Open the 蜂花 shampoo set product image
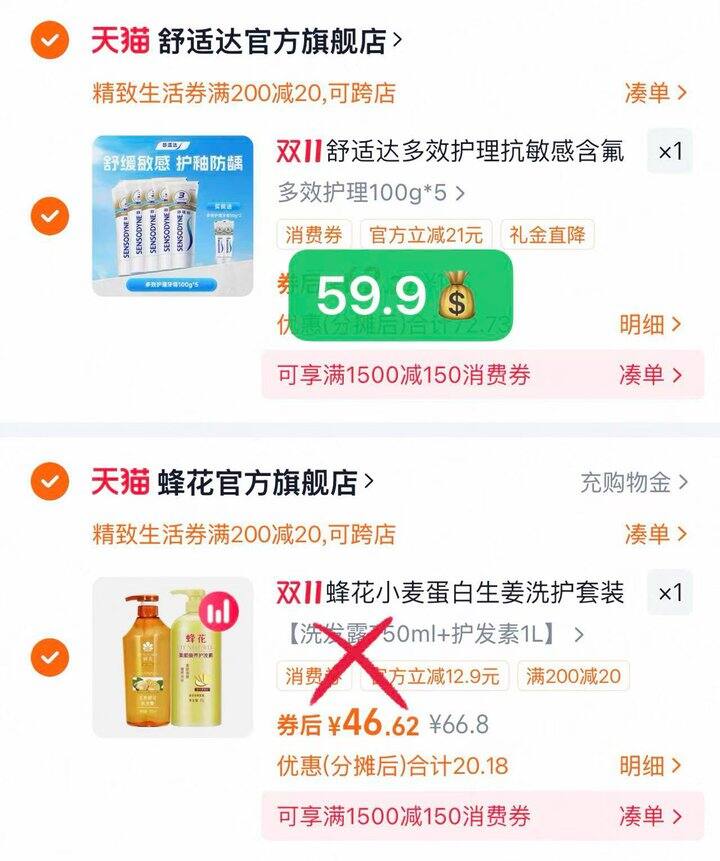The image size is (720, 861). pyautogui.click(x=173, y=658)
